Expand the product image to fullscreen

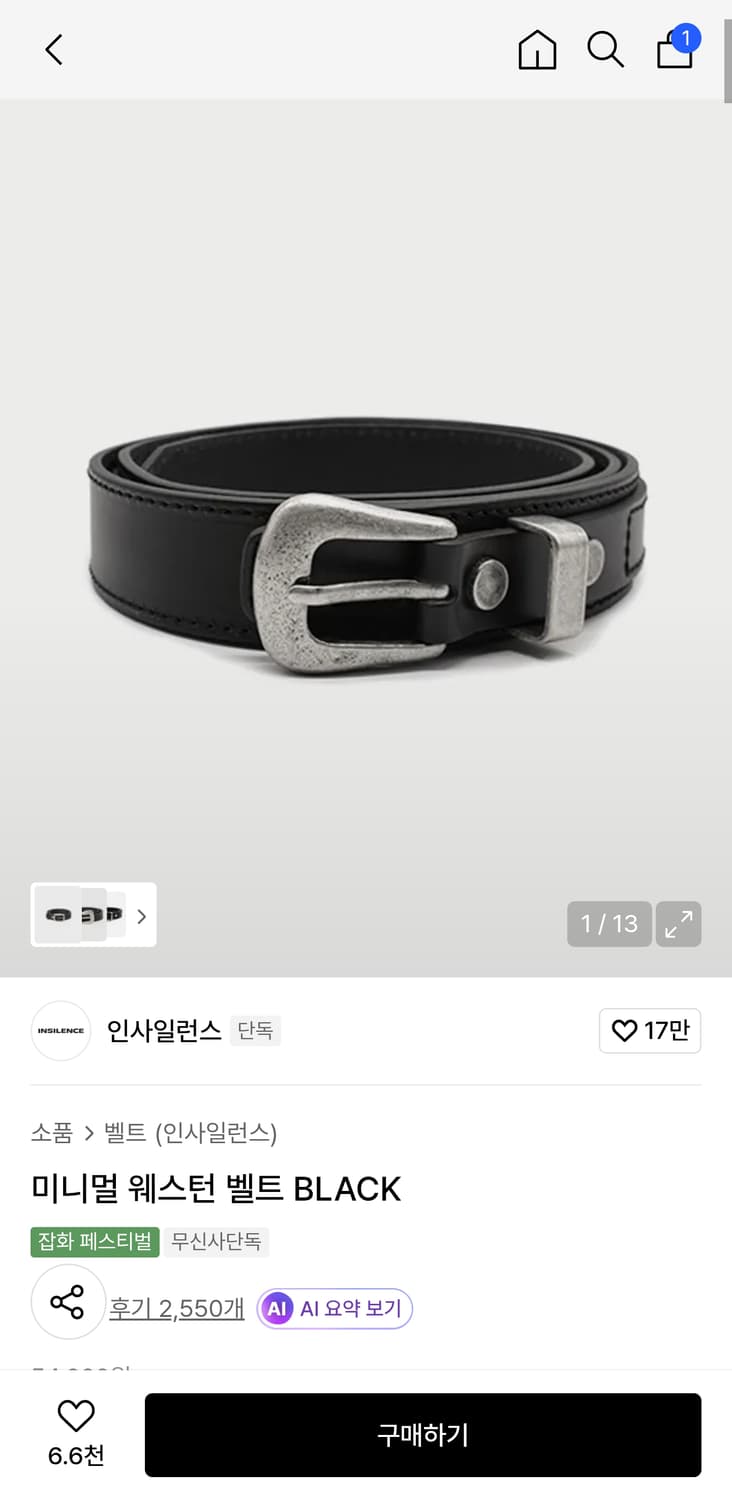click(678, 924)
